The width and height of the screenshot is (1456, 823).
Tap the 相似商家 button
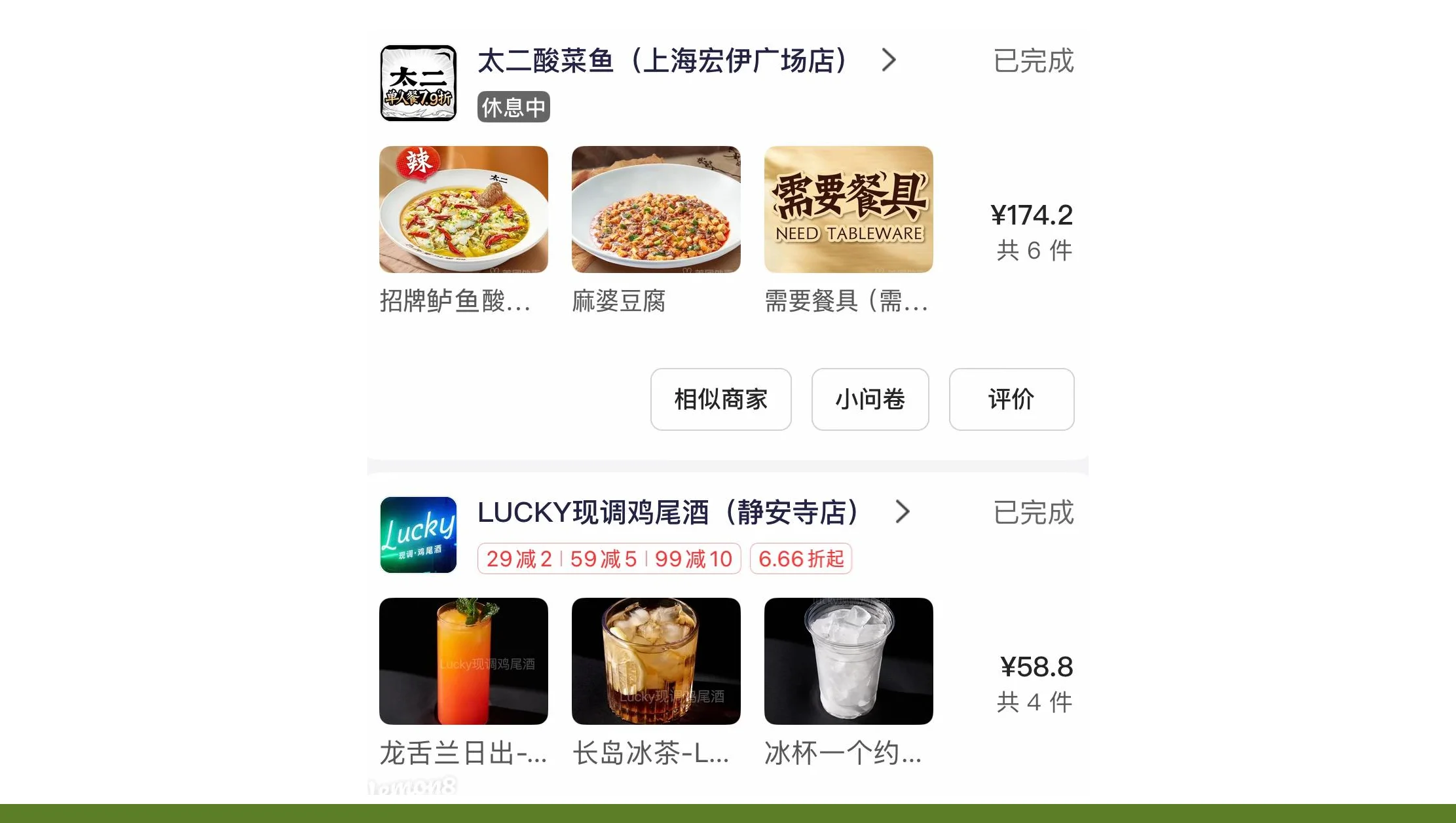point(720,399)
